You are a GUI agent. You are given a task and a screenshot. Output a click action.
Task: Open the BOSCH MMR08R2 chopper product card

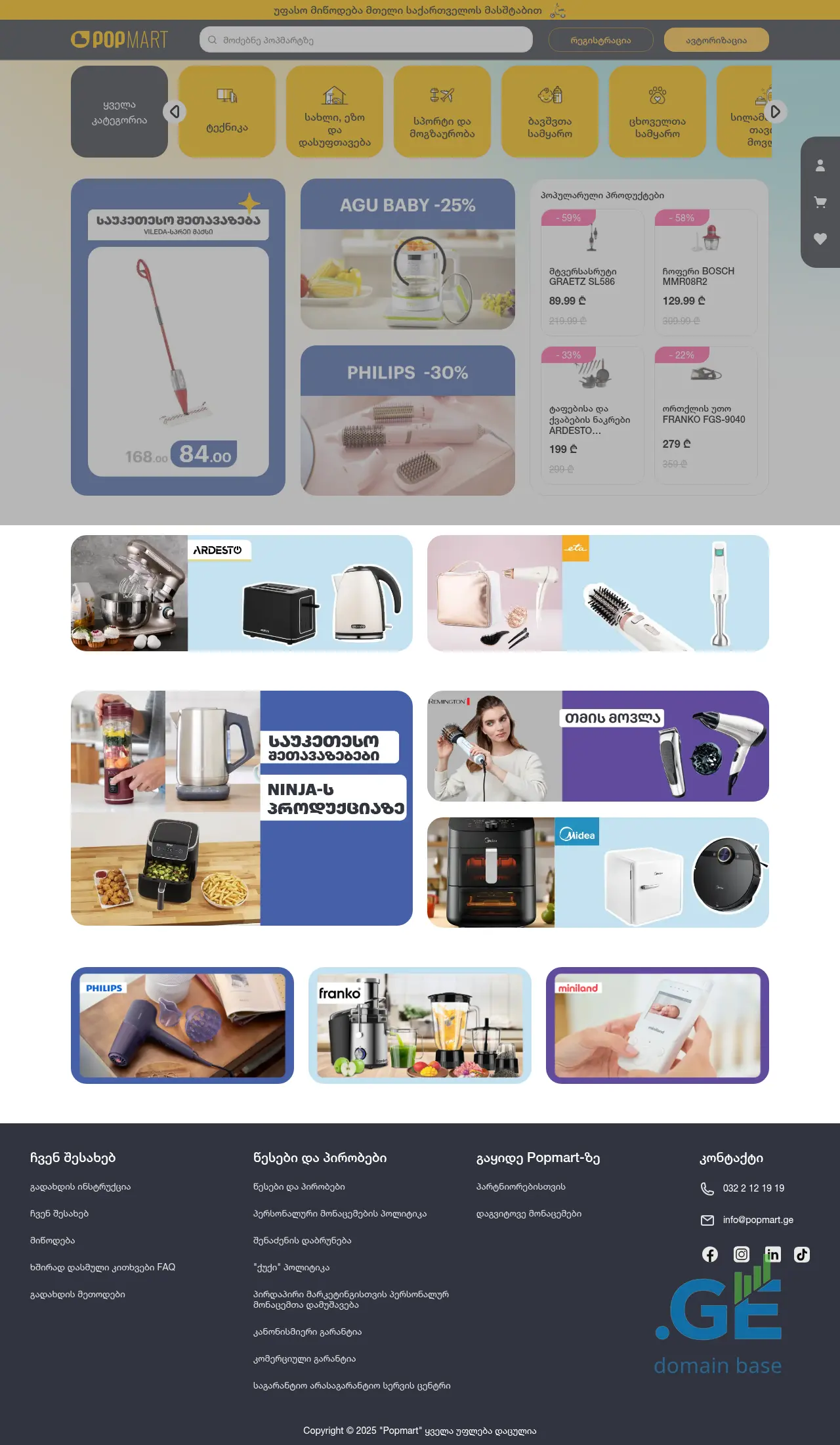[705, 272]
